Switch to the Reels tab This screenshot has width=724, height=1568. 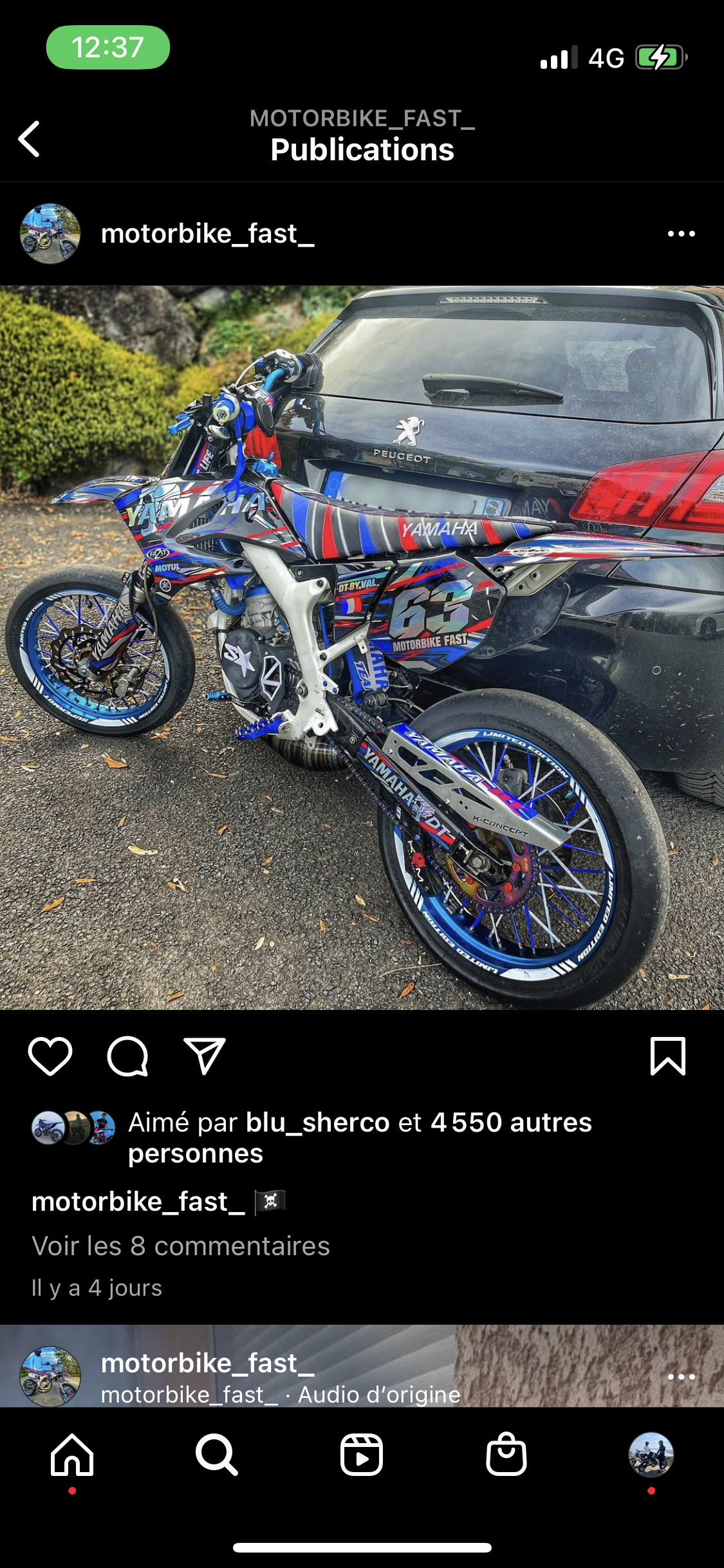click(x=362, y=1455)
